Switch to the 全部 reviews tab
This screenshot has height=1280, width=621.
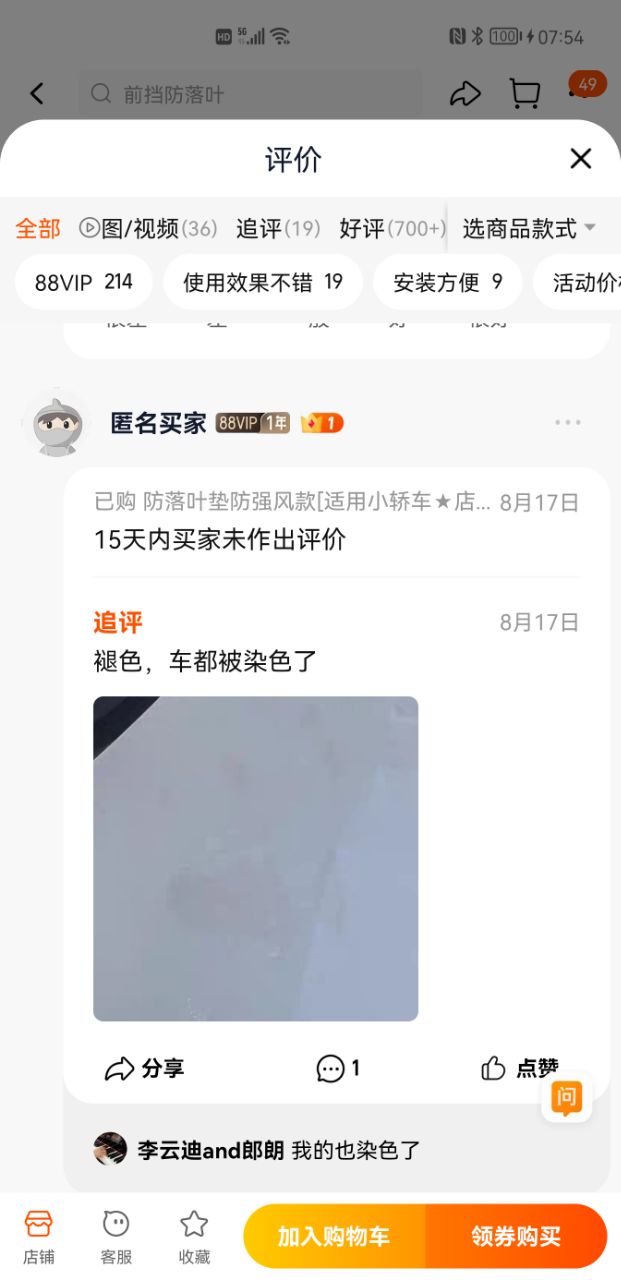tap(38, 229)
